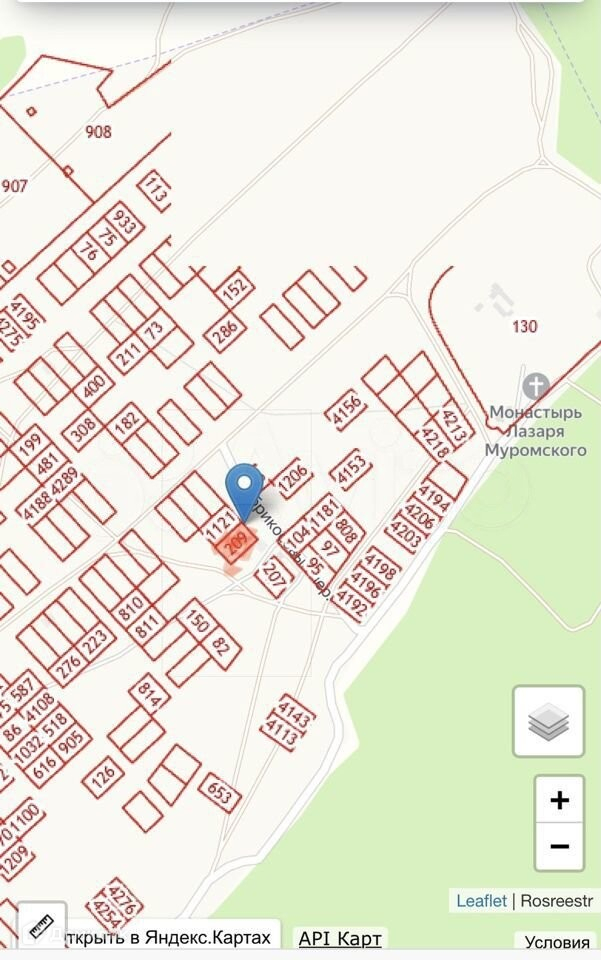Activate the ruler measuring tool
Viewport: 601px width, 960px height.
click(x=42, y=925)
